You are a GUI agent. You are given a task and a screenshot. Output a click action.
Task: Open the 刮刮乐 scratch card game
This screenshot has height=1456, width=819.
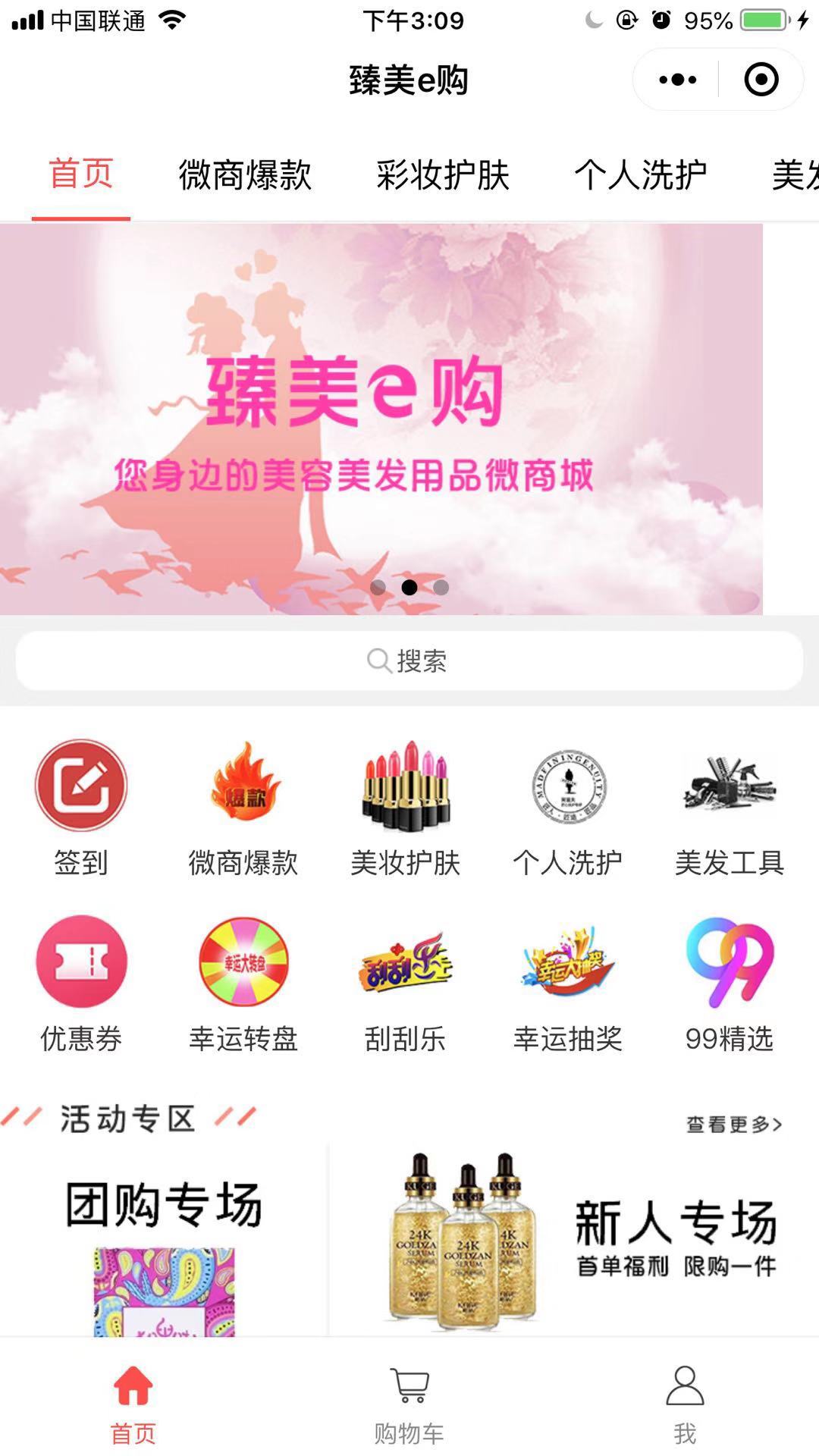pos(406,984)
